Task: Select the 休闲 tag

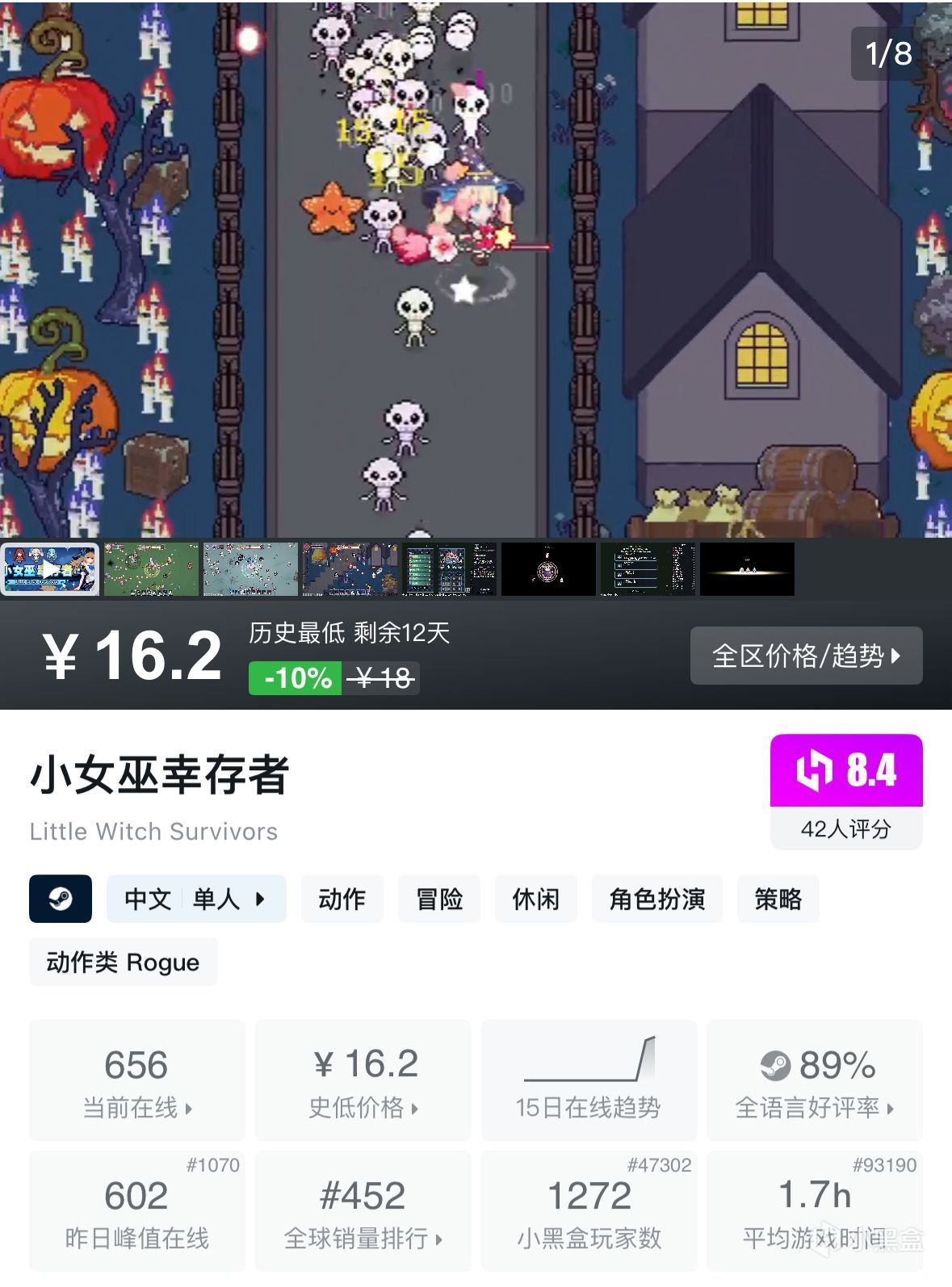Action: [535, 899]
